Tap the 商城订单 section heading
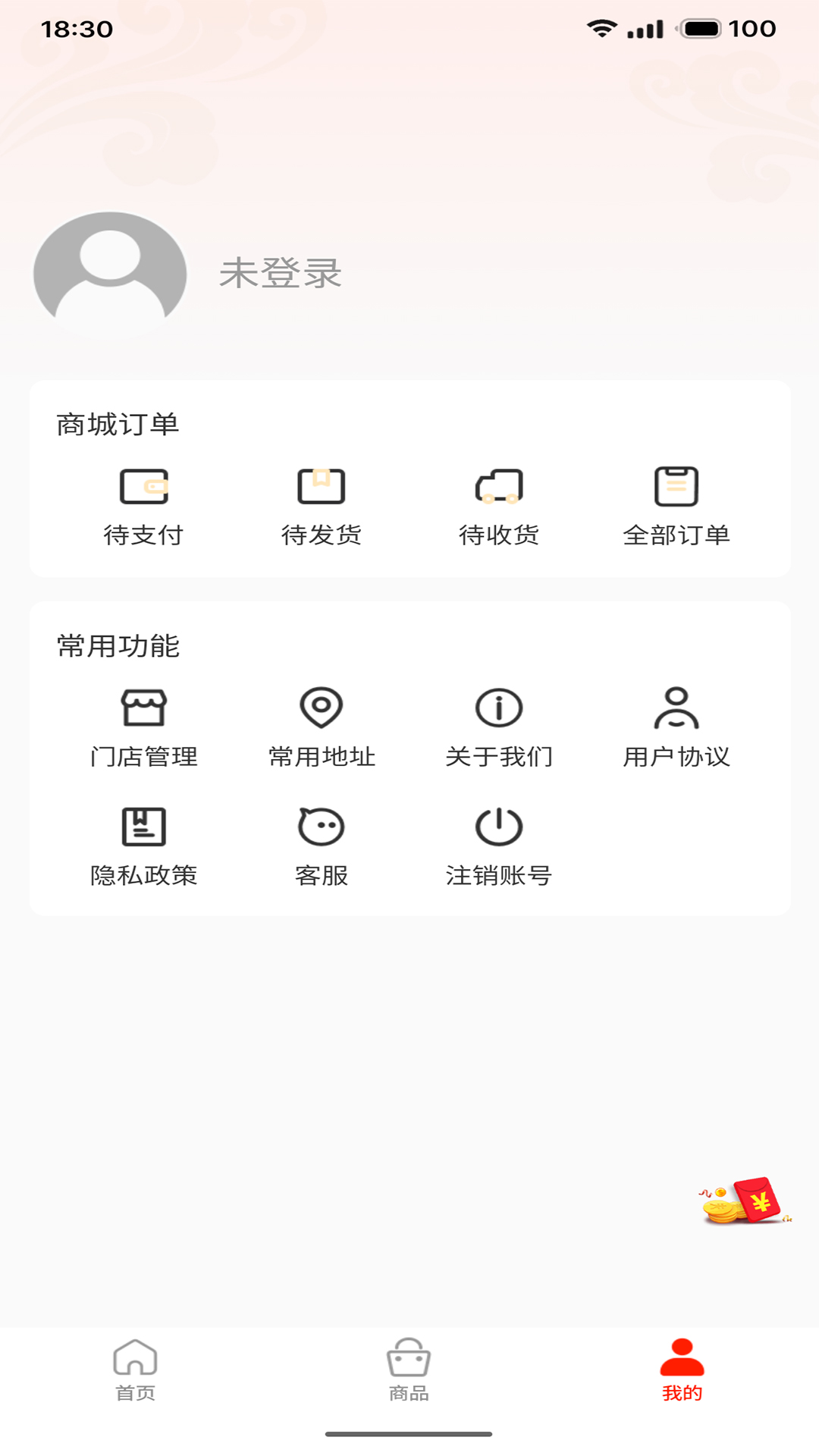This screenshot has width=819, height=1456. point(118,423)
